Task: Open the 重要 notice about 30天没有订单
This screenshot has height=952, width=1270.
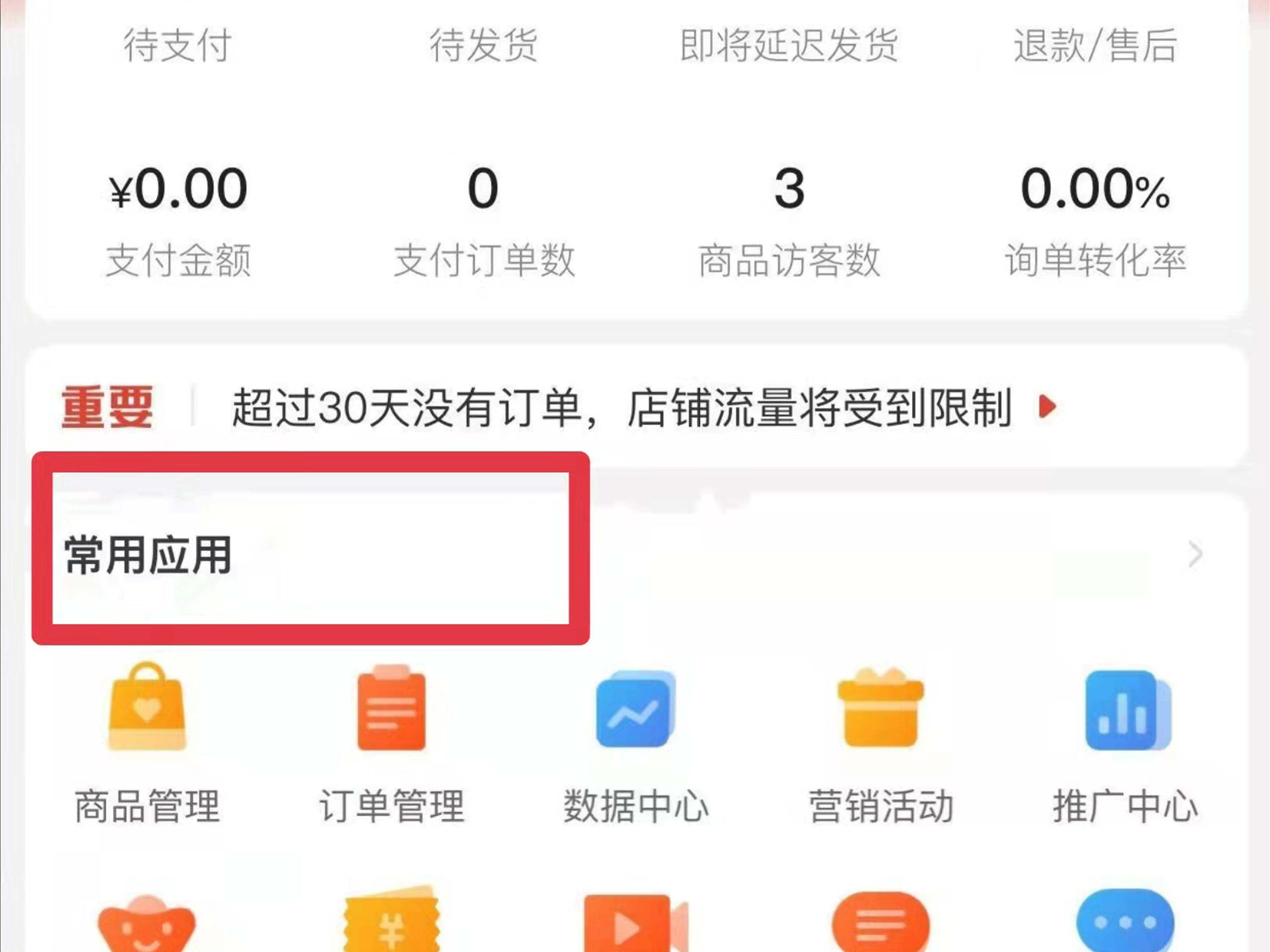Action: pyautogui.click(x=620, y=407)
